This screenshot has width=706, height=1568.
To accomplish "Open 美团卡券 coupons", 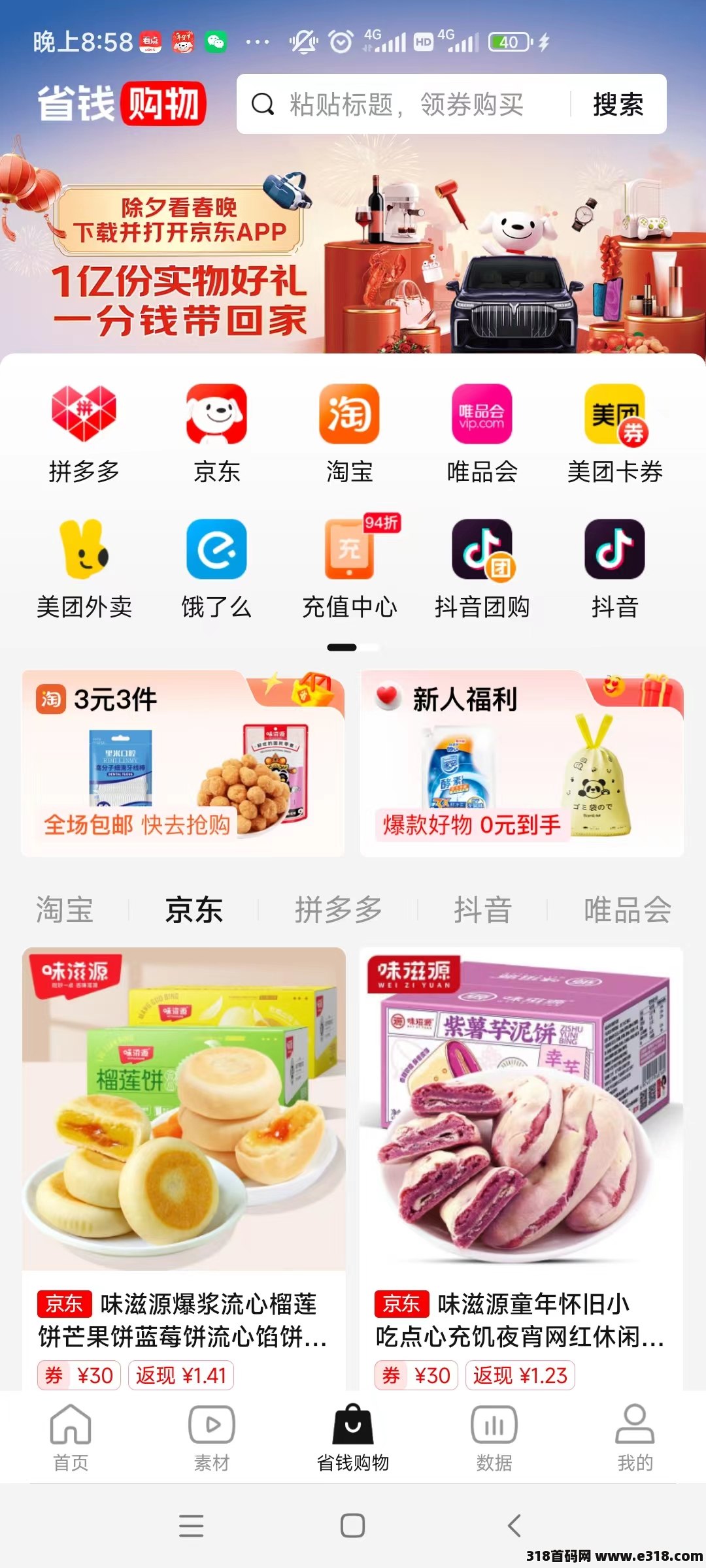I will pos(614,431).
